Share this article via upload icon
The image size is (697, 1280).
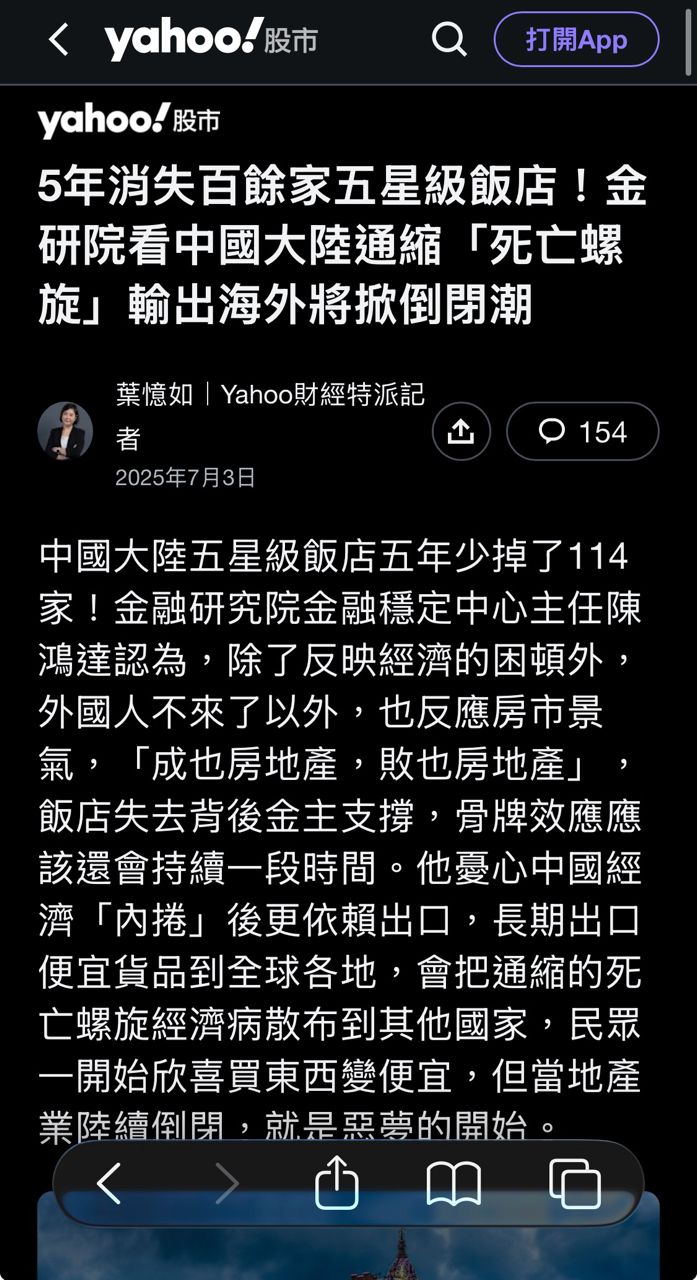461,431
